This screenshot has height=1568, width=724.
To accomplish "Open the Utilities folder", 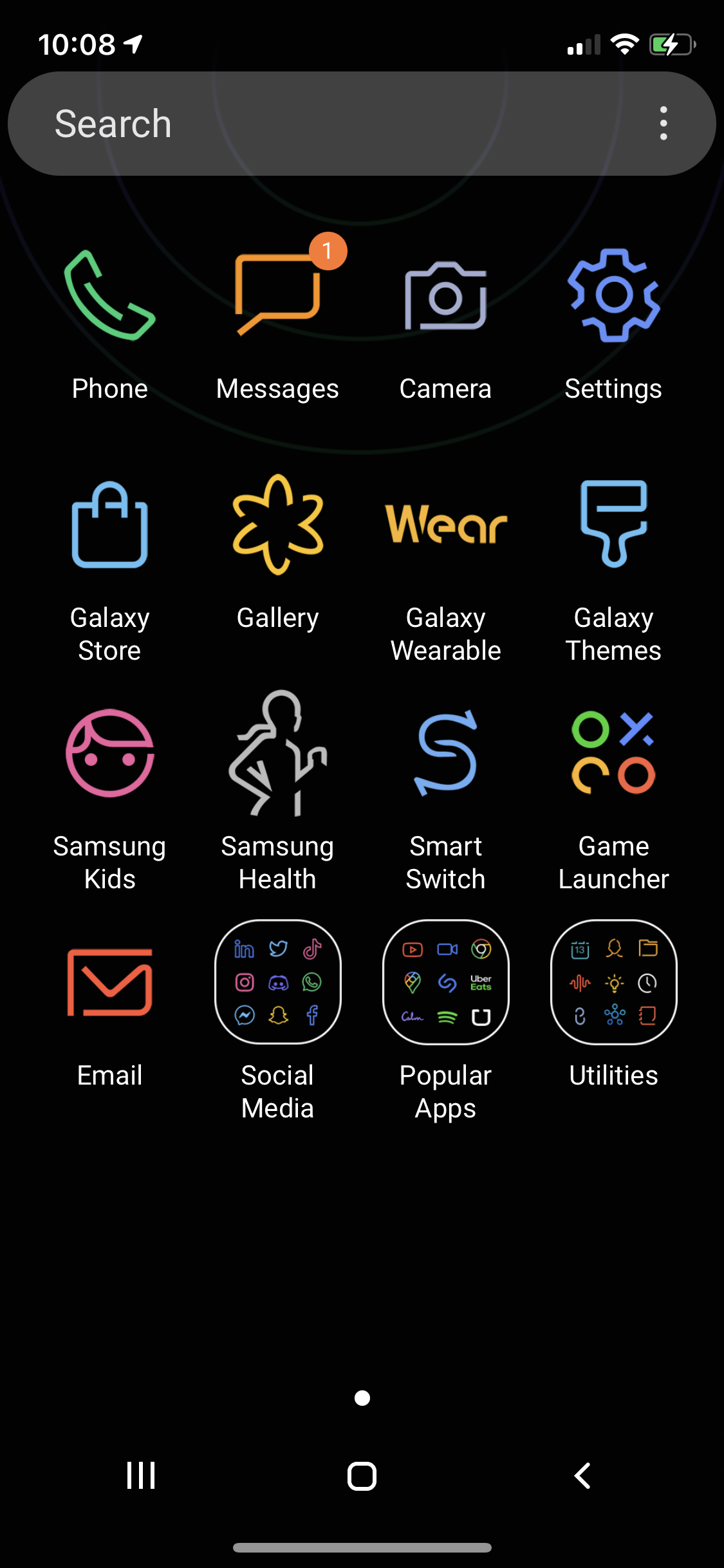I will click(x=613, y=982).
